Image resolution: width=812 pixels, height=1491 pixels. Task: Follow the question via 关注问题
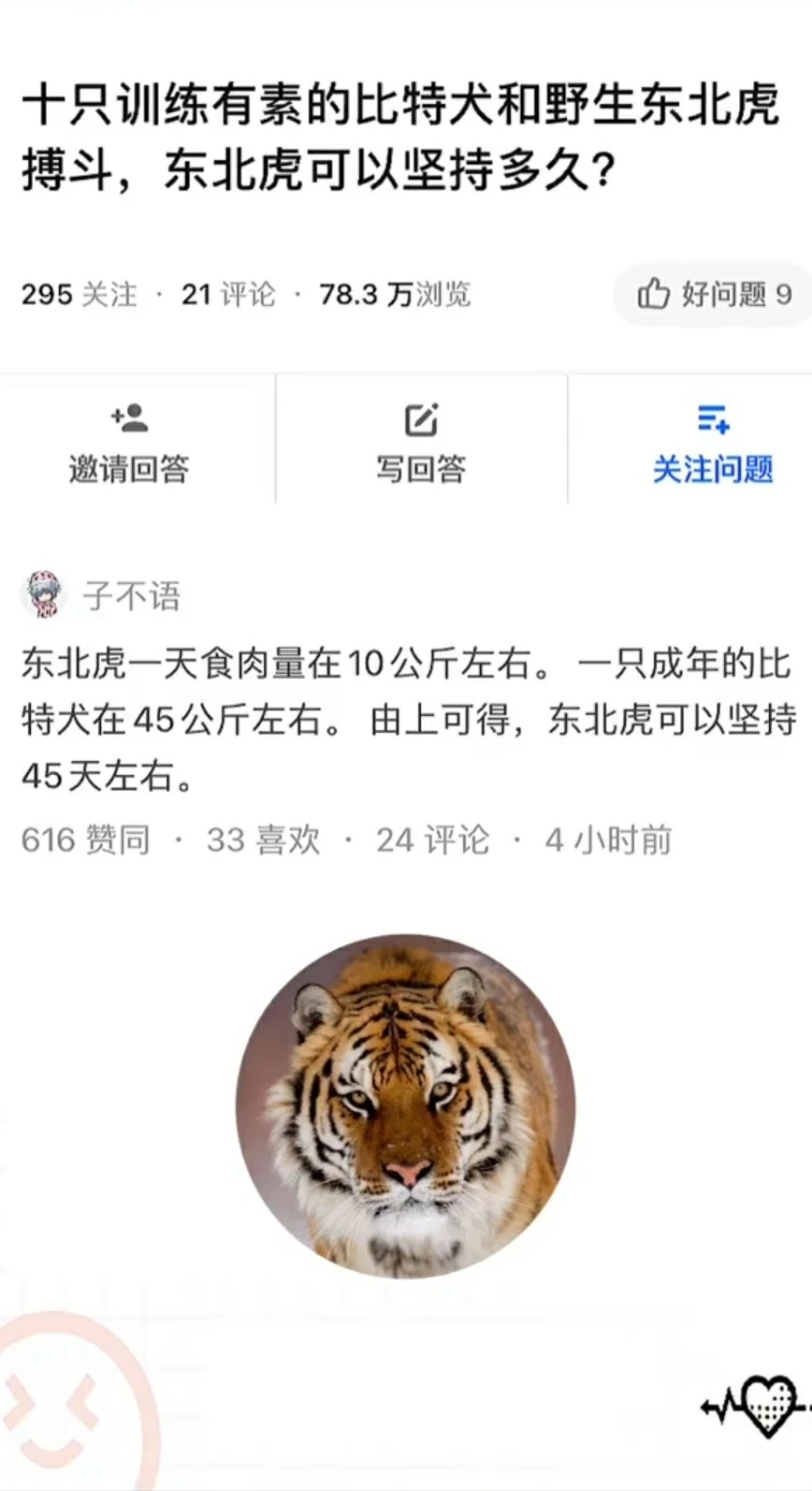pyautogui.click(x=712, y=442)
